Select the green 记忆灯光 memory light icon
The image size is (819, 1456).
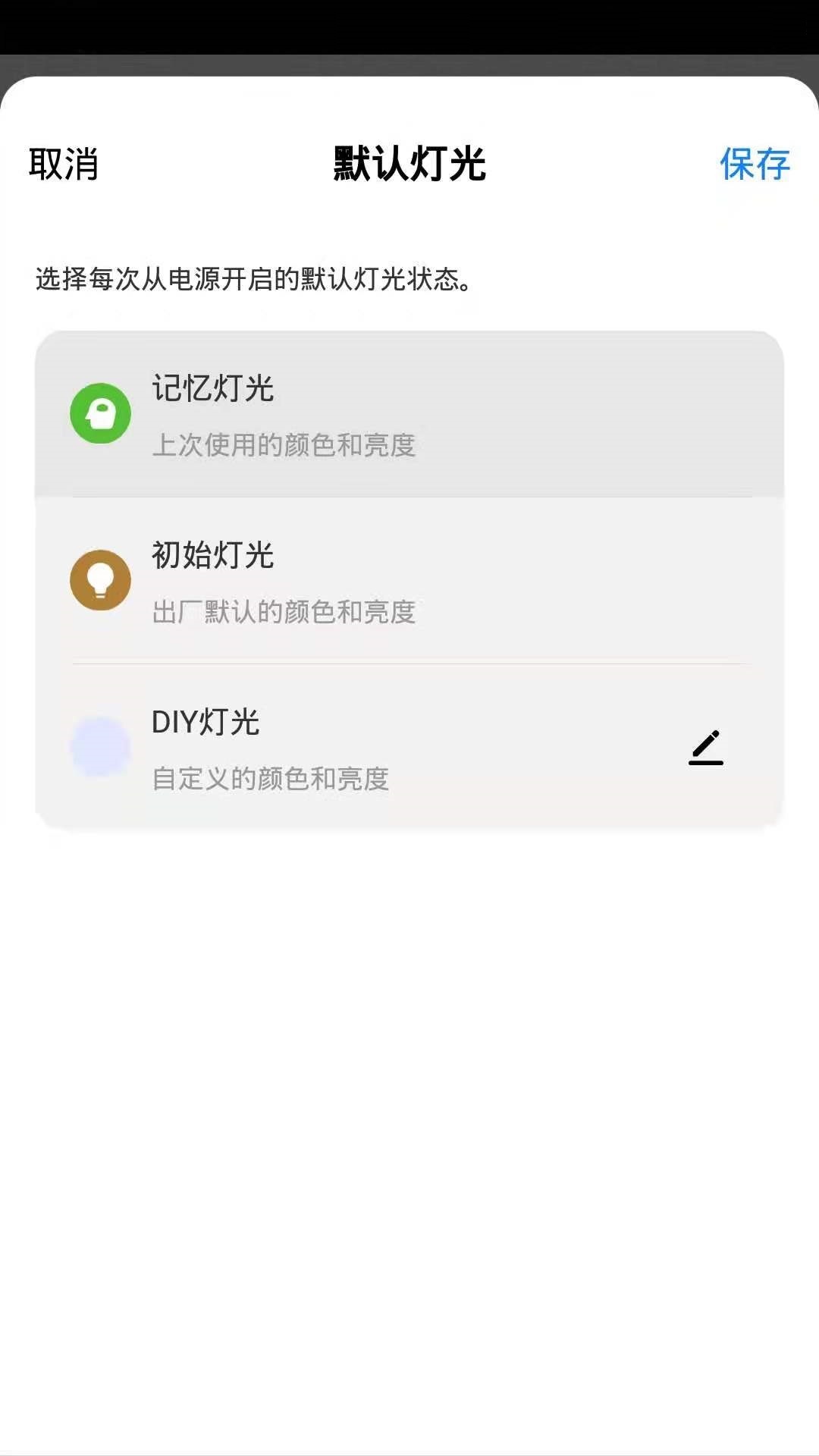coord(102,413)
